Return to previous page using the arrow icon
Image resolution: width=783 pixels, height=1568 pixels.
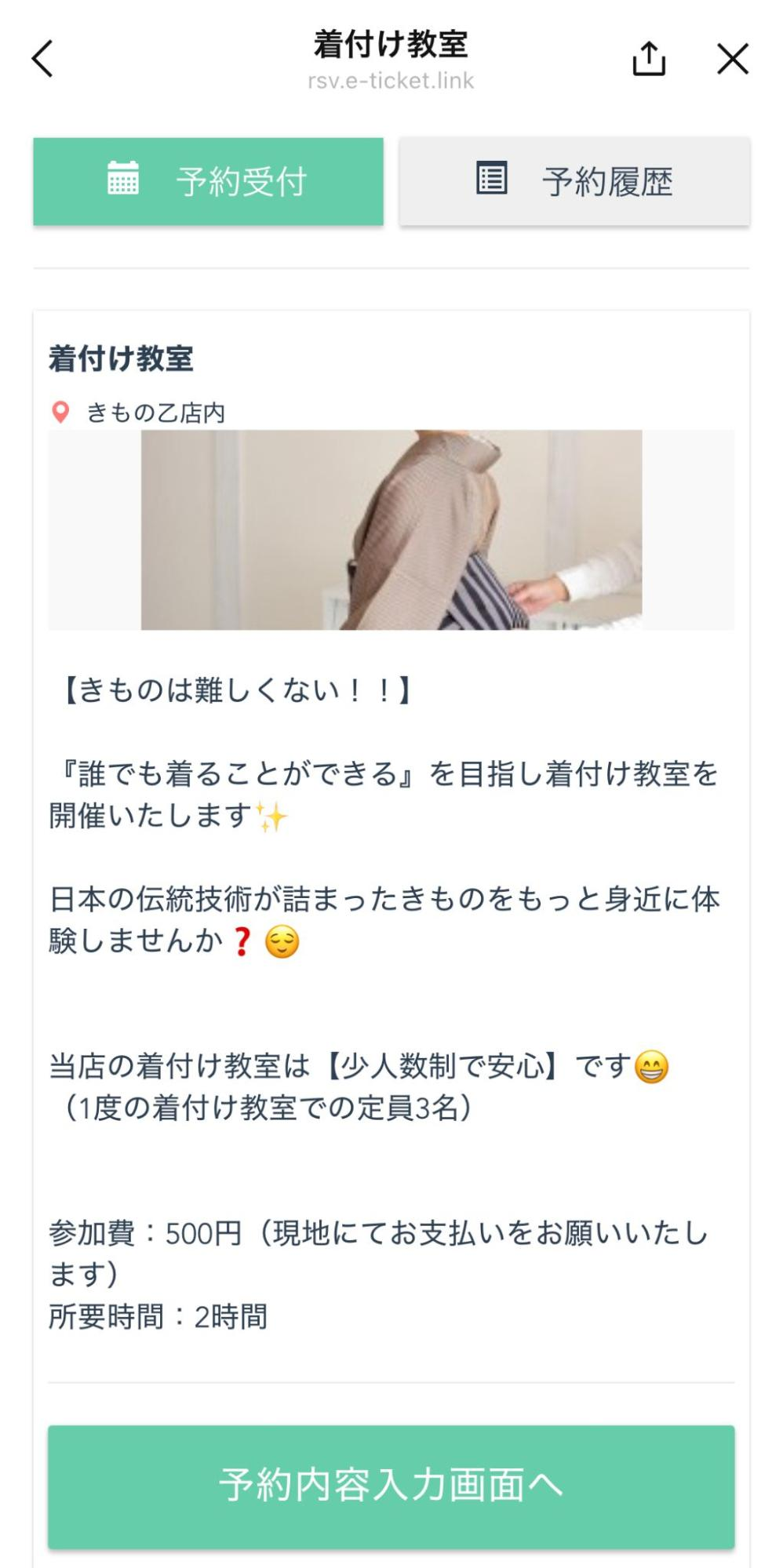coord(43,60)
